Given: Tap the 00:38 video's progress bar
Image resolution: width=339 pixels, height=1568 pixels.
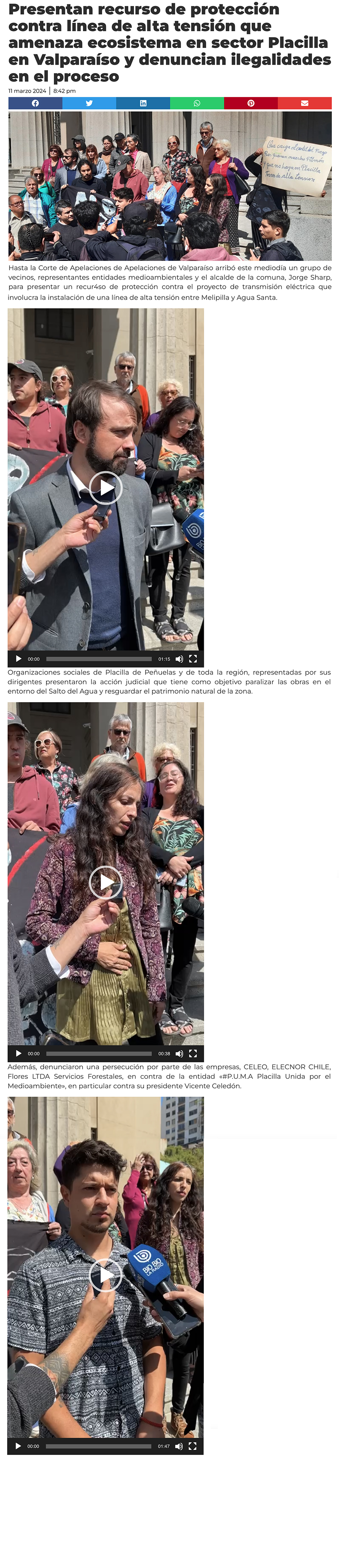Looking at the screenshot, I should point(99,1053).
